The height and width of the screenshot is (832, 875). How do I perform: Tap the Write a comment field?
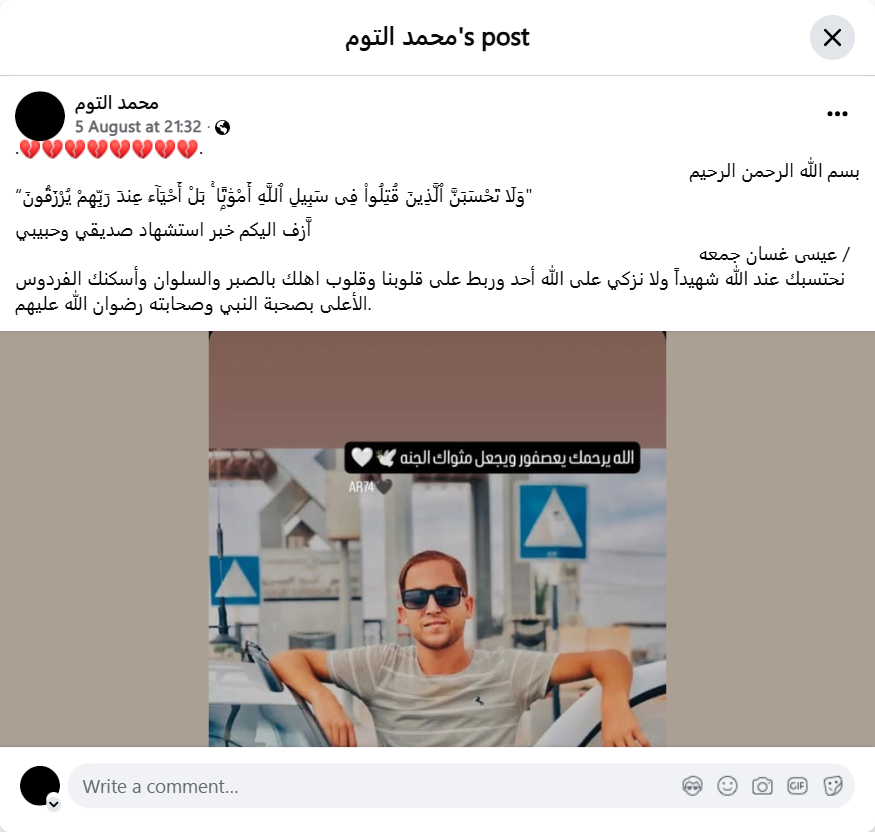370,786
